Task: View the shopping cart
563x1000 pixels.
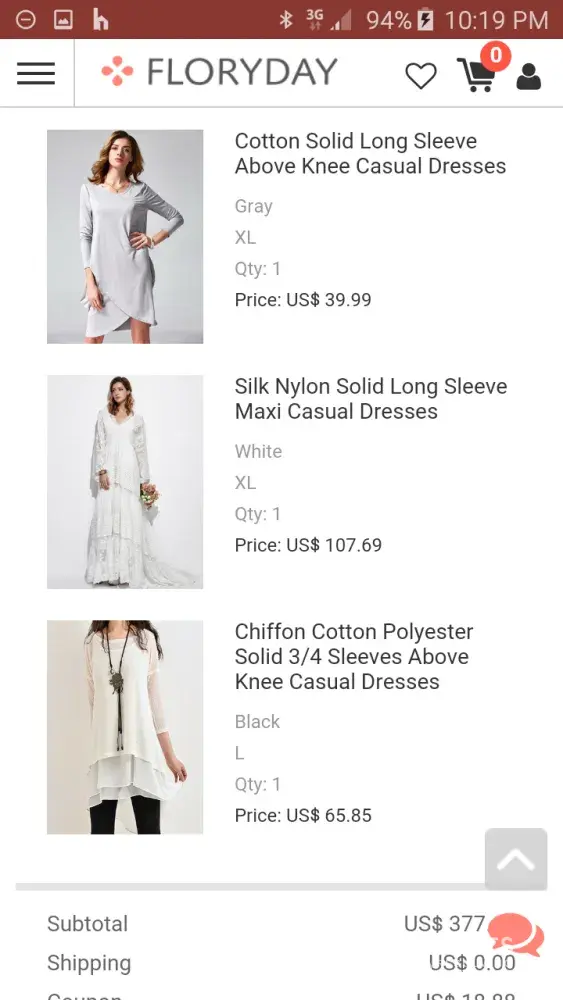Action: 476,75
